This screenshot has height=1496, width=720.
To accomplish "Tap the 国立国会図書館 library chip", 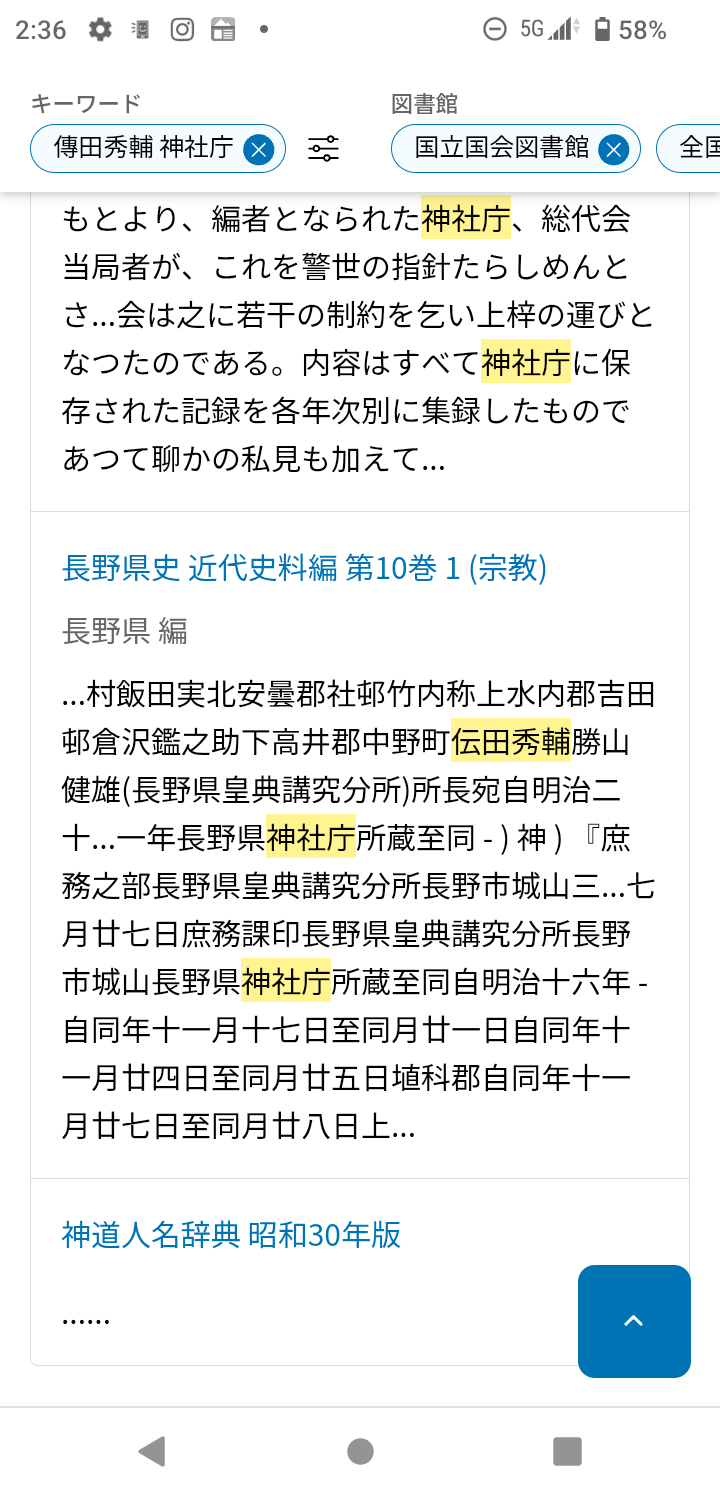I will 501,149.
